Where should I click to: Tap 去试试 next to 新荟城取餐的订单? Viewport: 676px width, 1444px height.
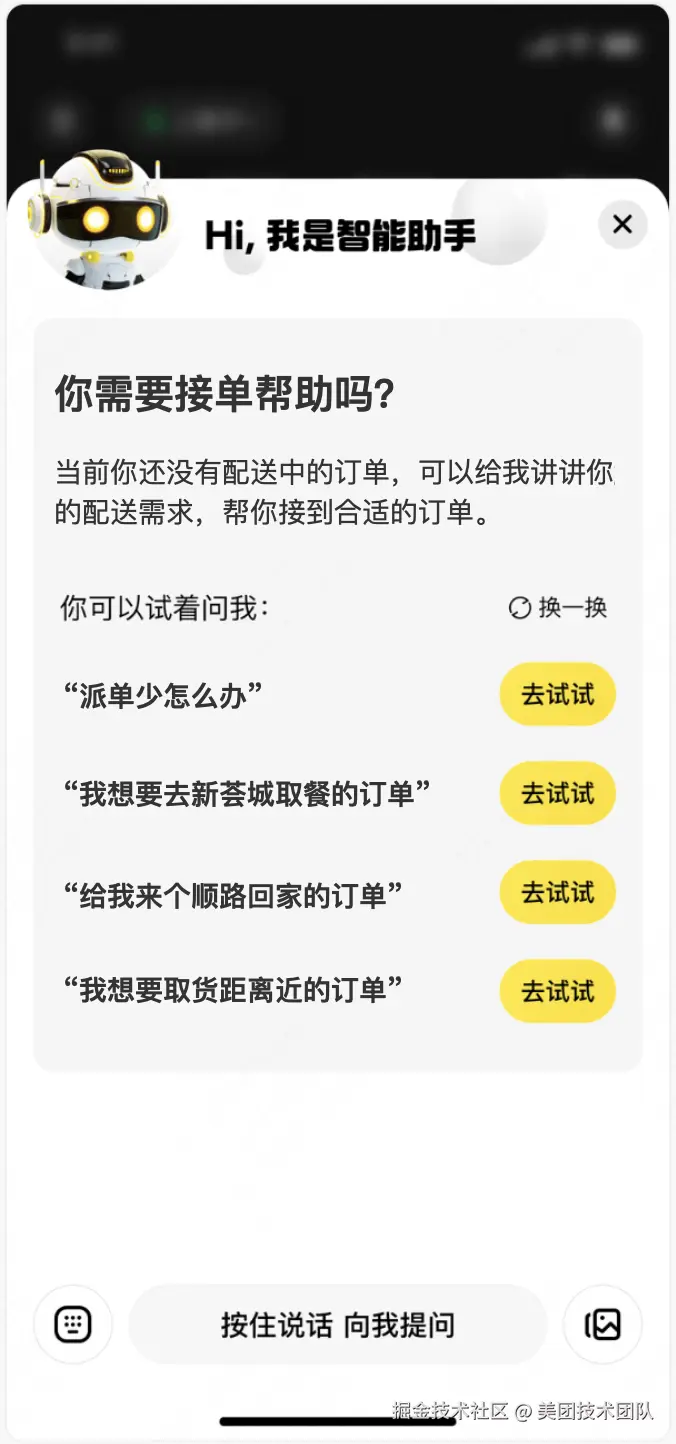tap(558, 793)
